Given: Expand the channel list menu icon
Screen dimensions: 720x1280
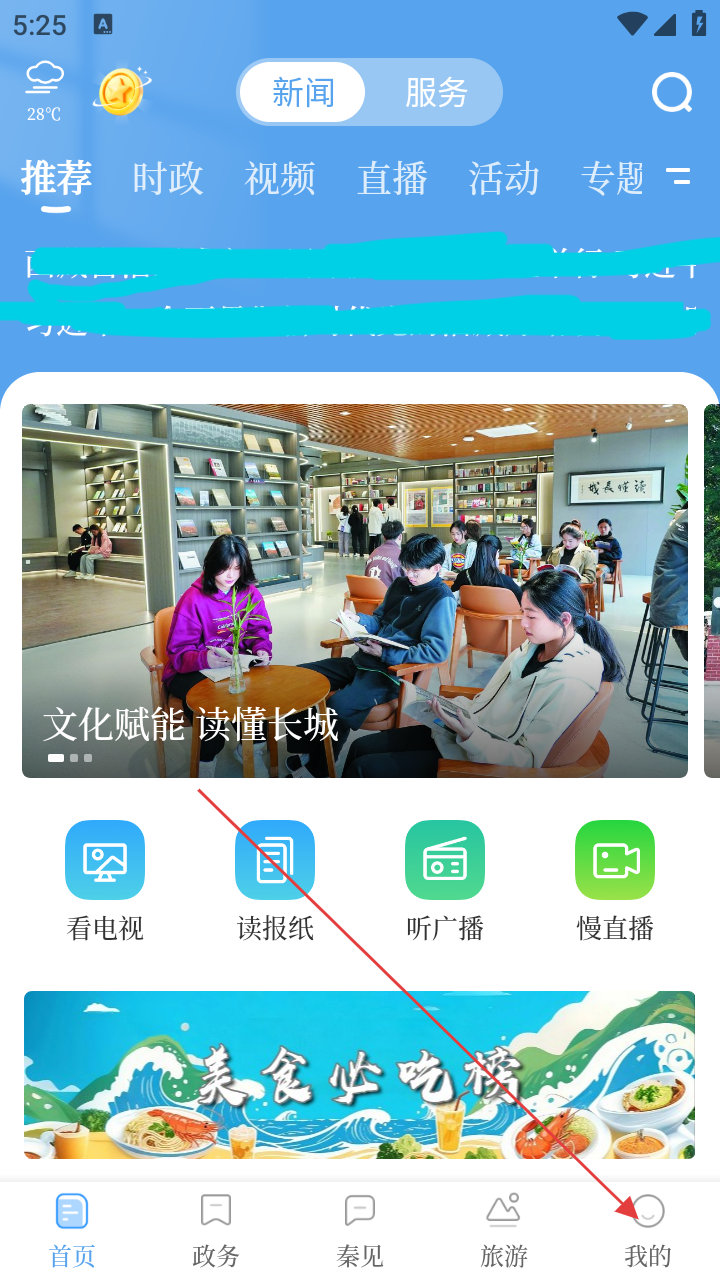Looking at the screenshot, I should 678,177.
